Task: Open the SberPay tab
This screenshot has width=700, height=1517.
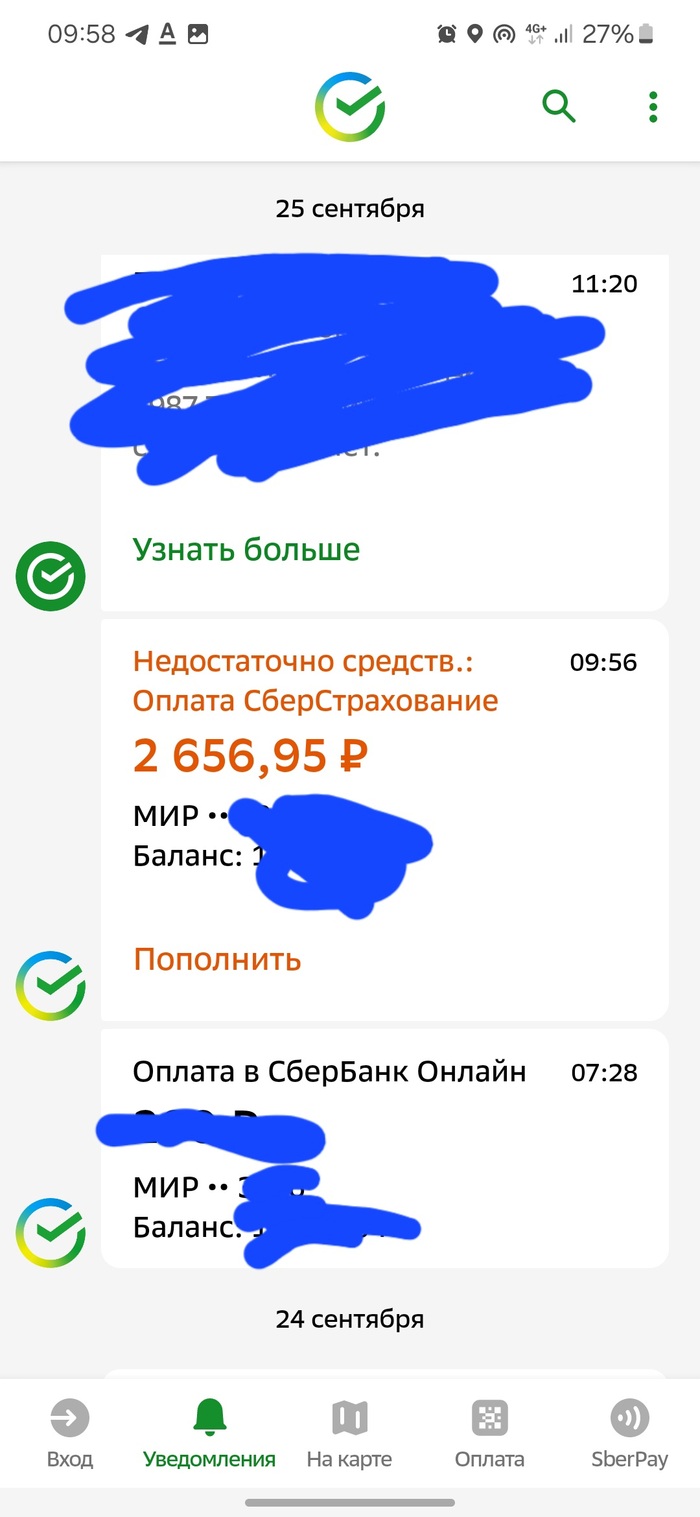Action: [629, 1432]
